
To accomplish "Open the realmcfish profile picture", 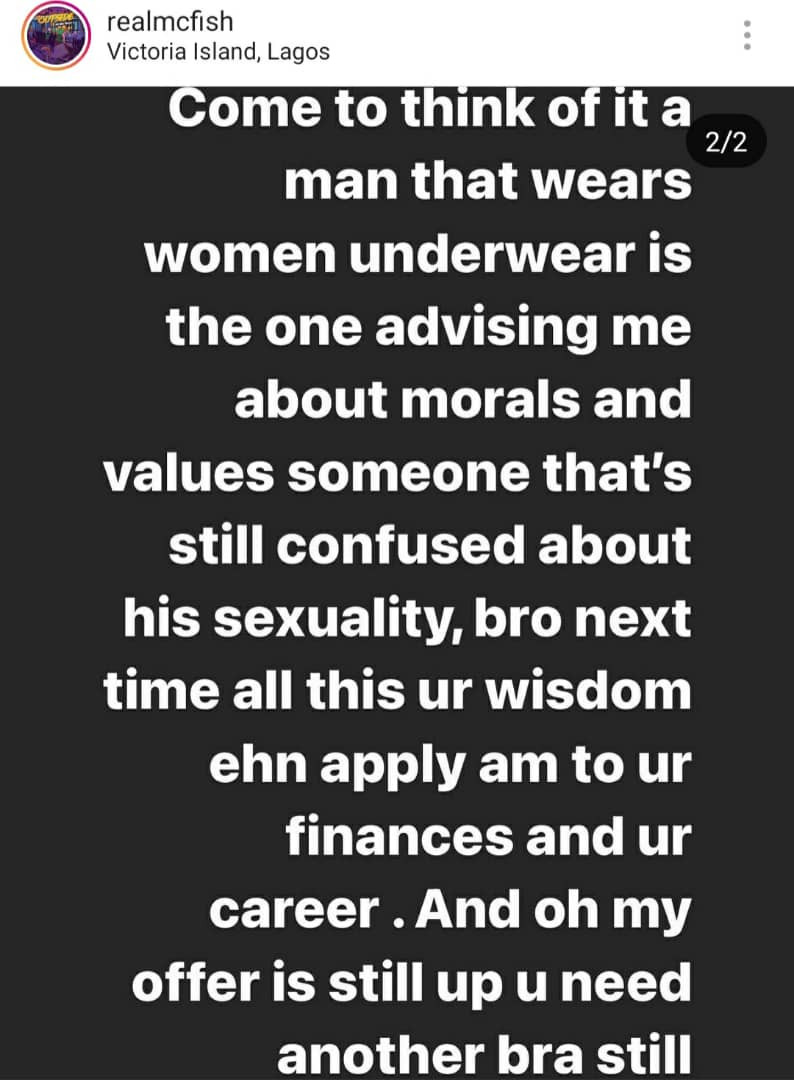I will point(56,40).
